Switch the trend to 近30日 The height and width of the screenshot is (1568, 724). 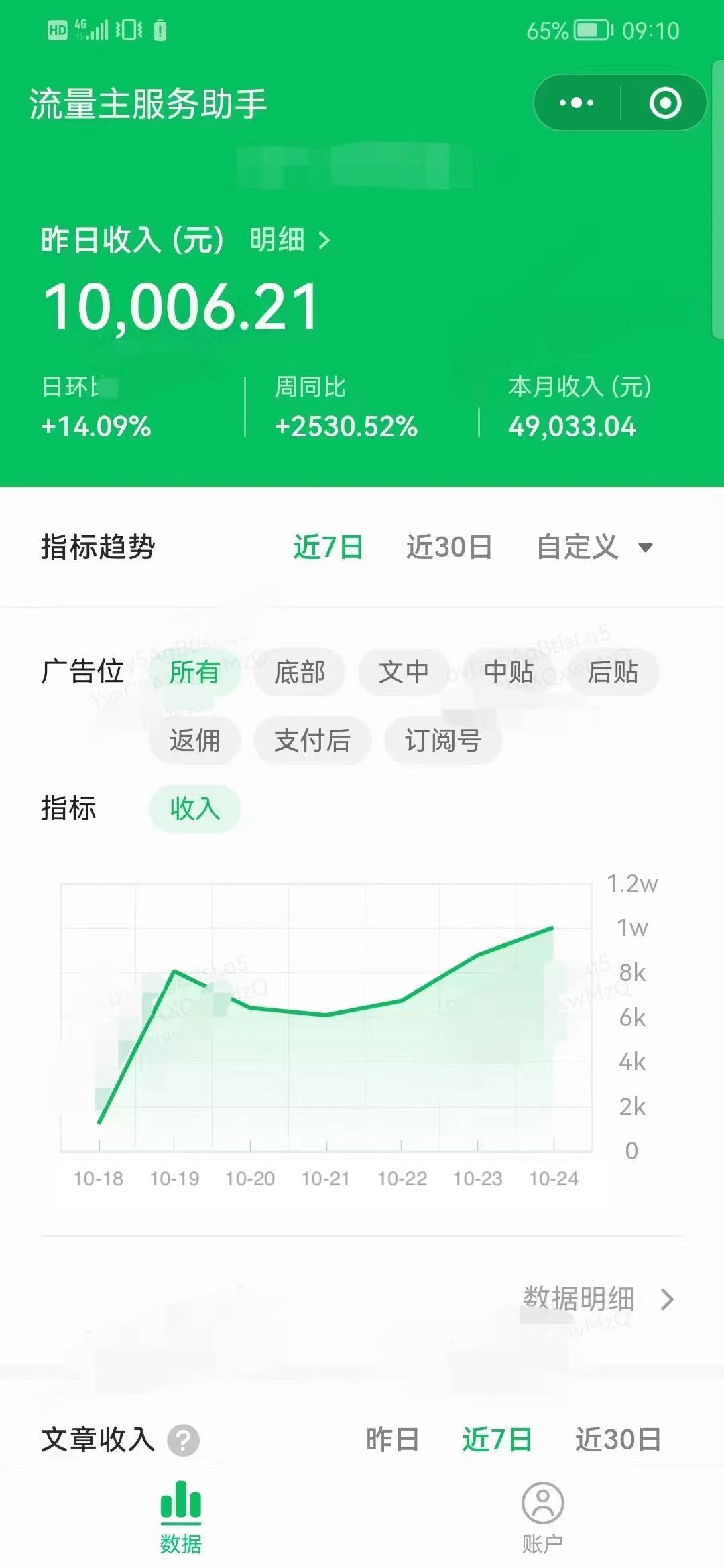(x=449, y=547)
